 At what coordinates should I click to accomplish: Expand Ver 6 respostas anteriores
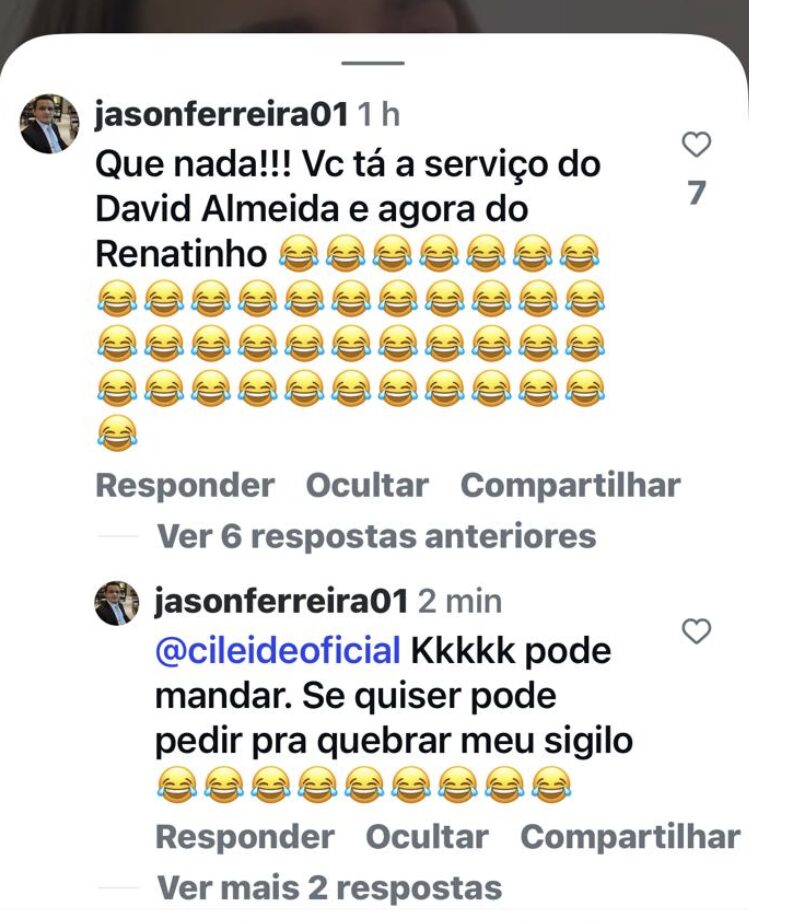(x=376, y=537)
